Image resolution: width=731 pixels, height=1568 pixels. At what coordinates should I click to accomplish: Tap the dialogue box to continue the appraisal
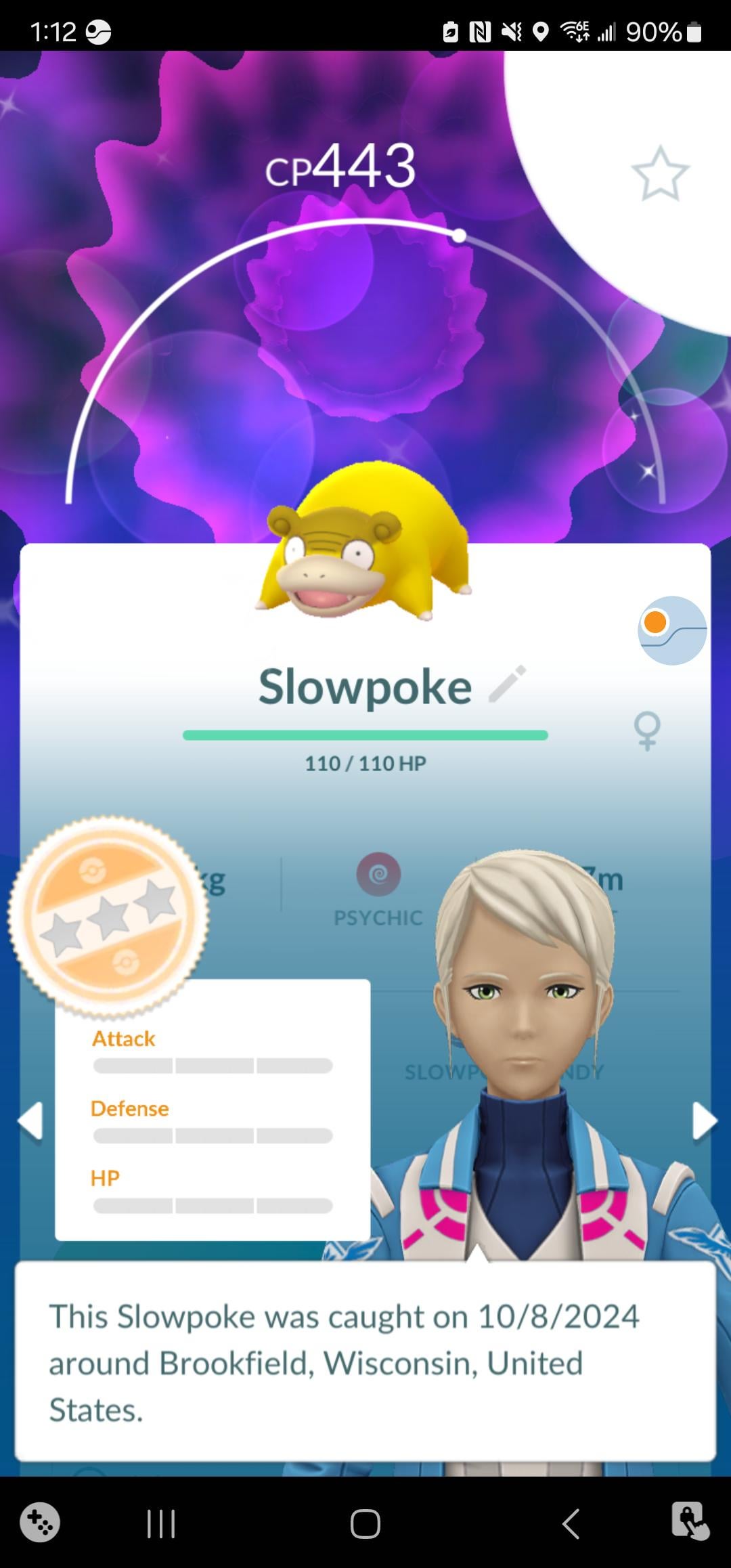365,1362
